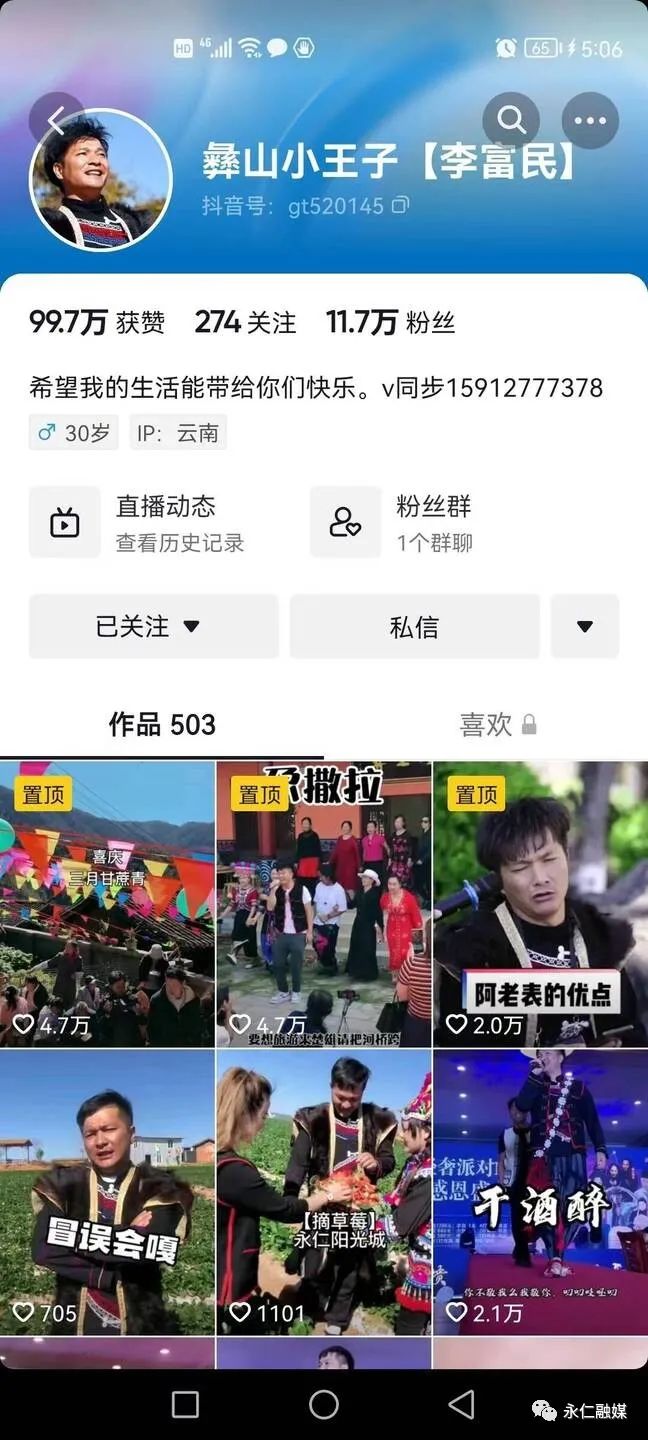The image size is (648, 1440).
Task: Open pinned video 三月甘蔗青
Action: tap(107, 905)
